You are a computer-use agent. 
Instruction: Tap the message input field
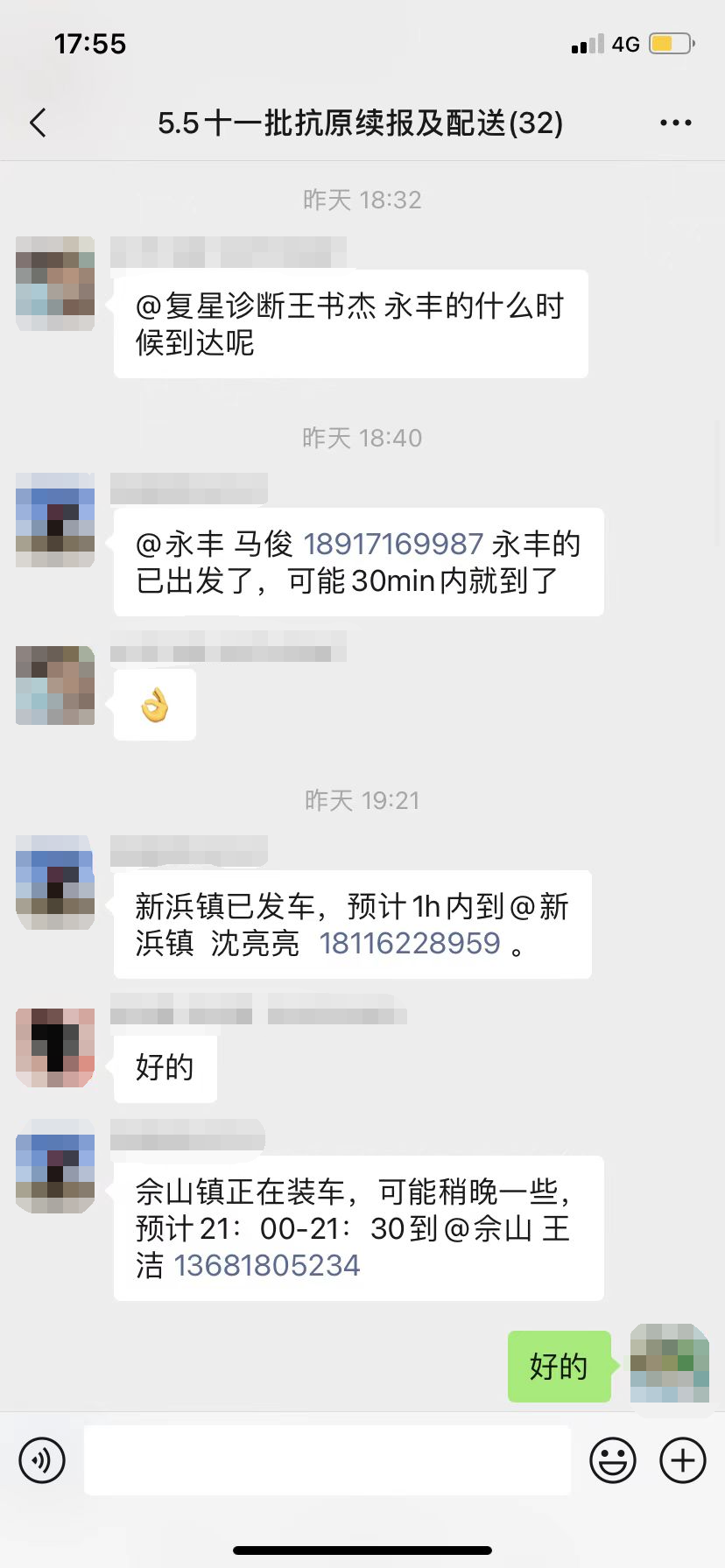[x=327, y=1460]
